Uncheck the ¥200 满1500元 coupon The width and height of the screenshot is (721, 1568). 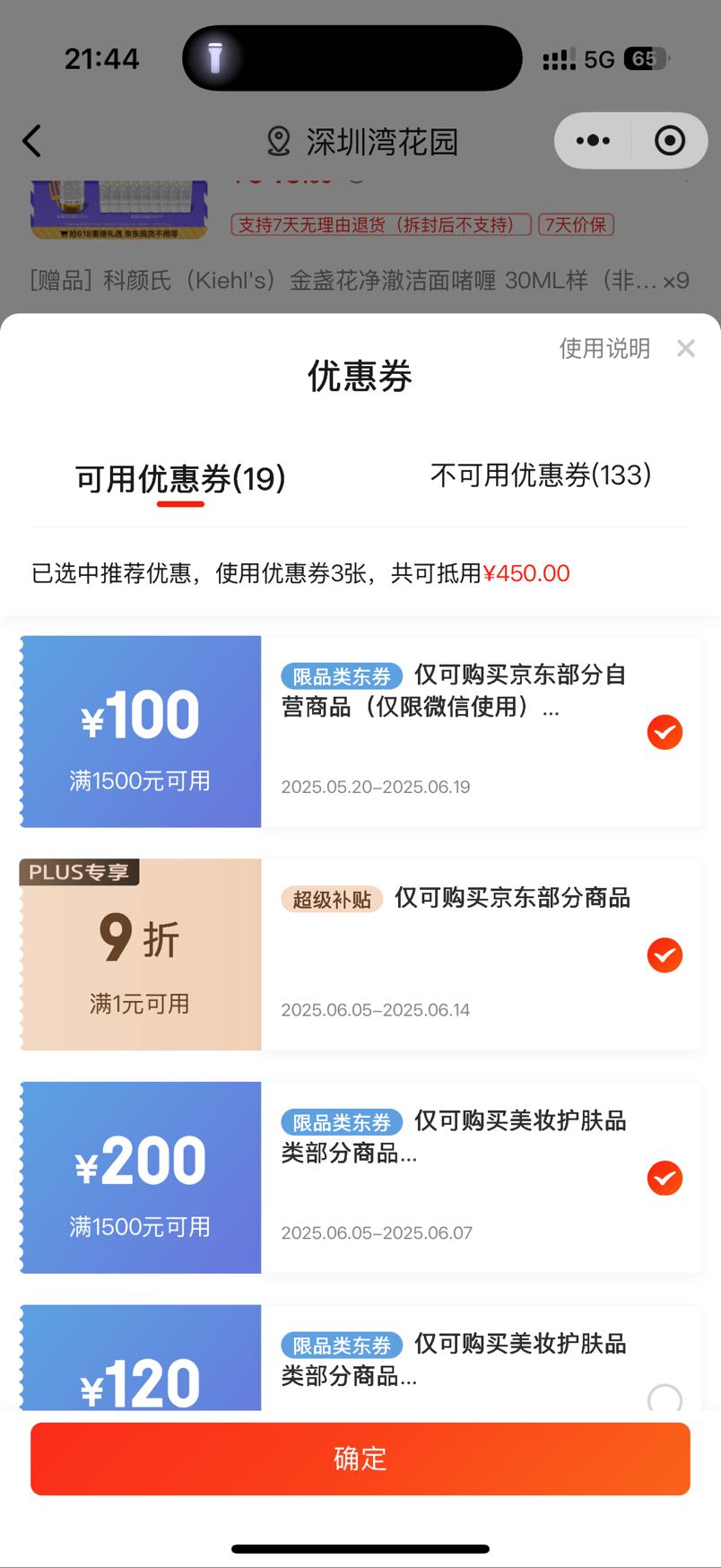665,1178
